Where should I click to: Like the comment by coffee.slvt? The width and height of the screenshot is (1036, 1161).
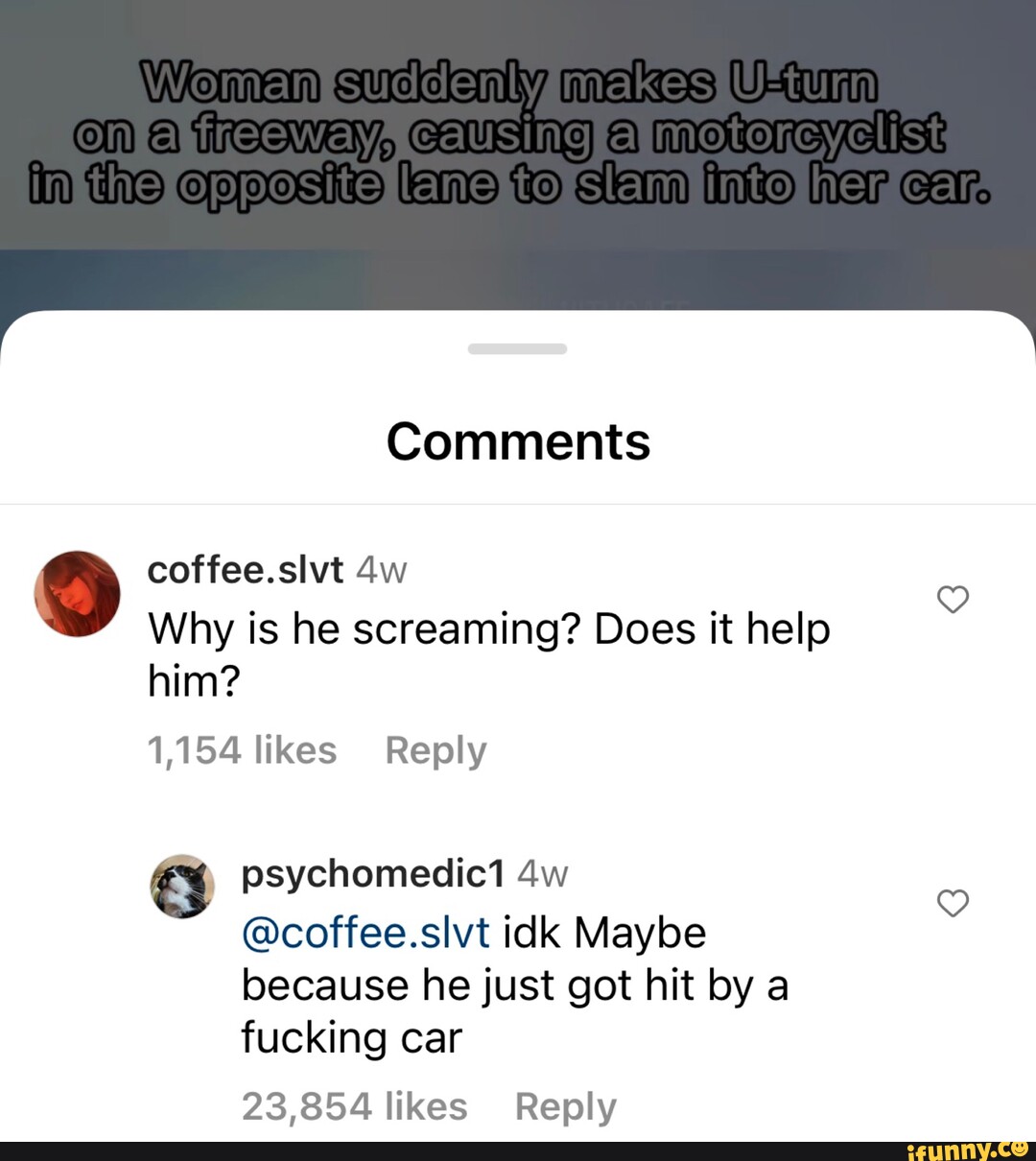tap(953, 600)
